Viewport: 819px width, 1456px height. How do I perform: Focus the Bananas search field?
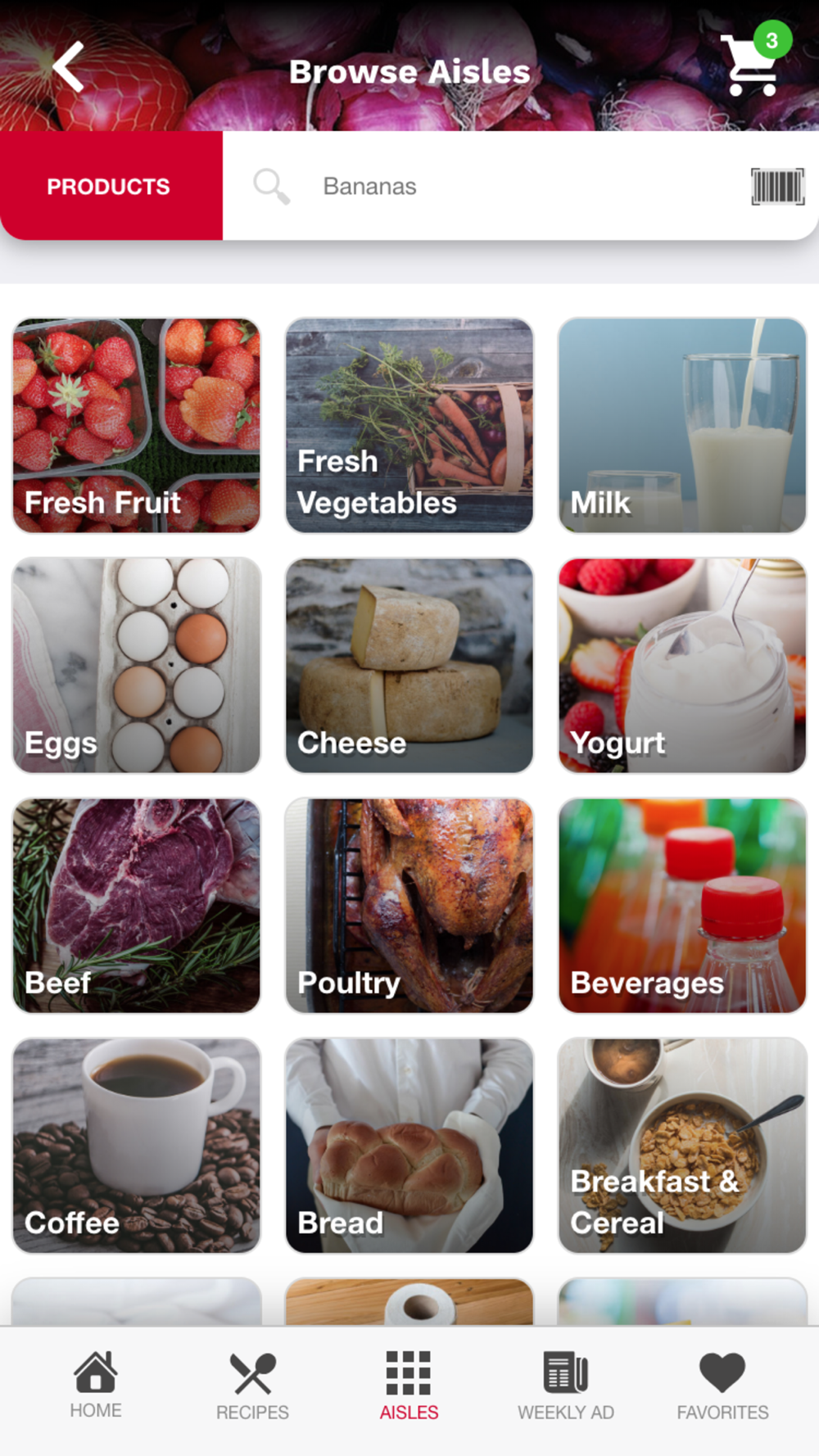[491, 186]
